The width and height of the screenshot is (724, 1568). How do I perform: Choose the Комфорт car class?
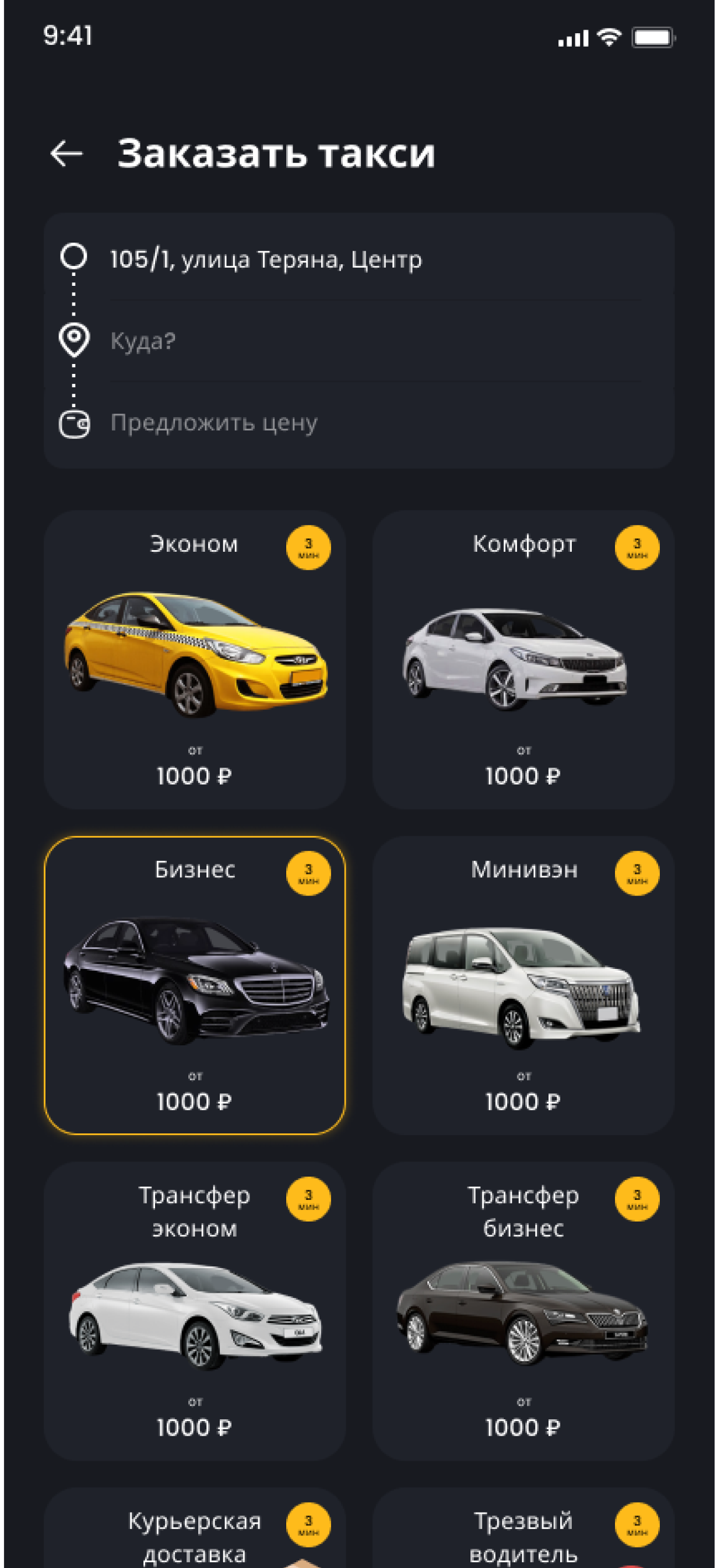point(523,660)
